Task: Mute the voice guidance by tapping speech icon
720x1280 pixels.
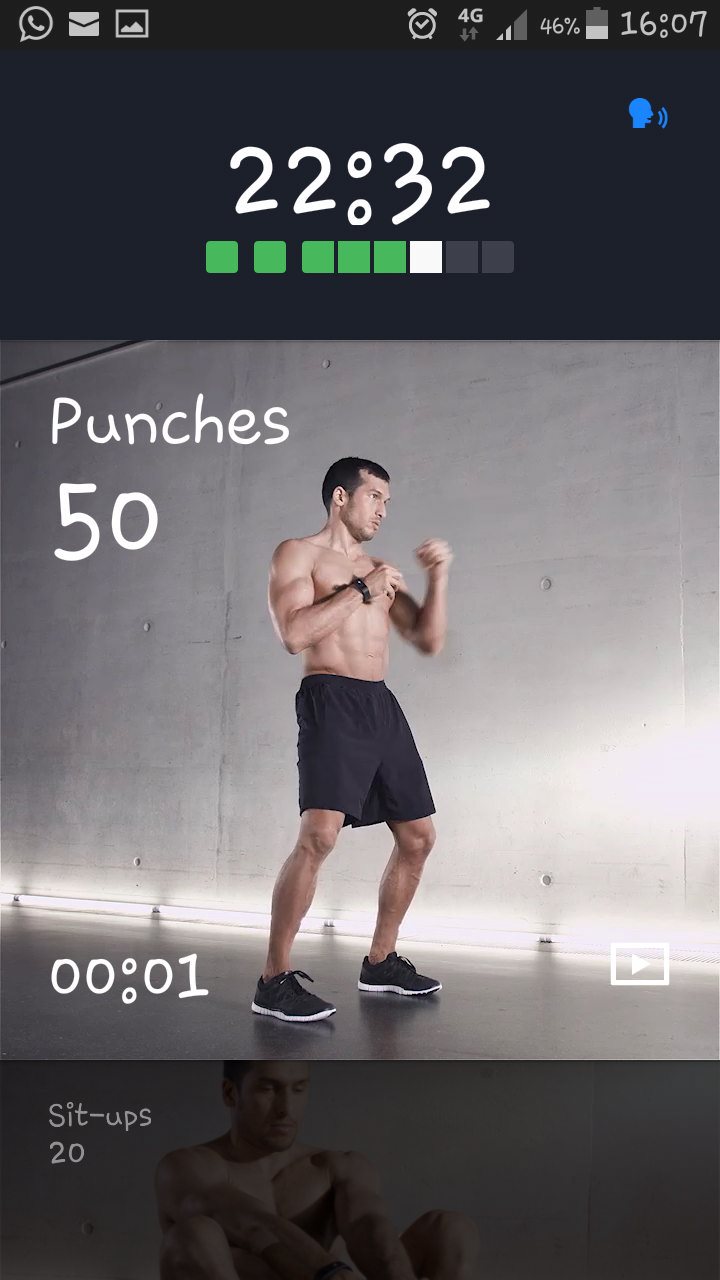Action: [x=650, y=115]
